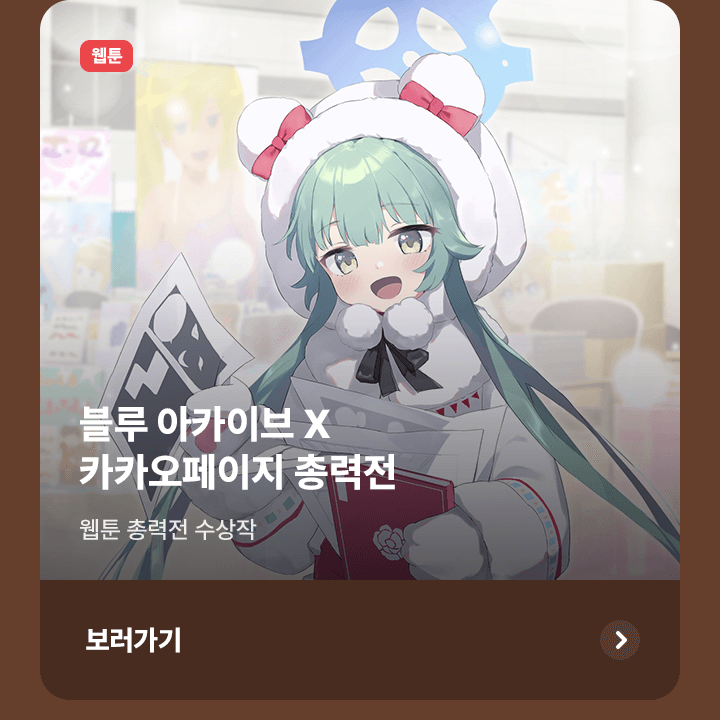The width and height of the screenshot is (720, 720).
Task: Tap the arrow icon beside 보러가기
Action: tap(620, 640)
